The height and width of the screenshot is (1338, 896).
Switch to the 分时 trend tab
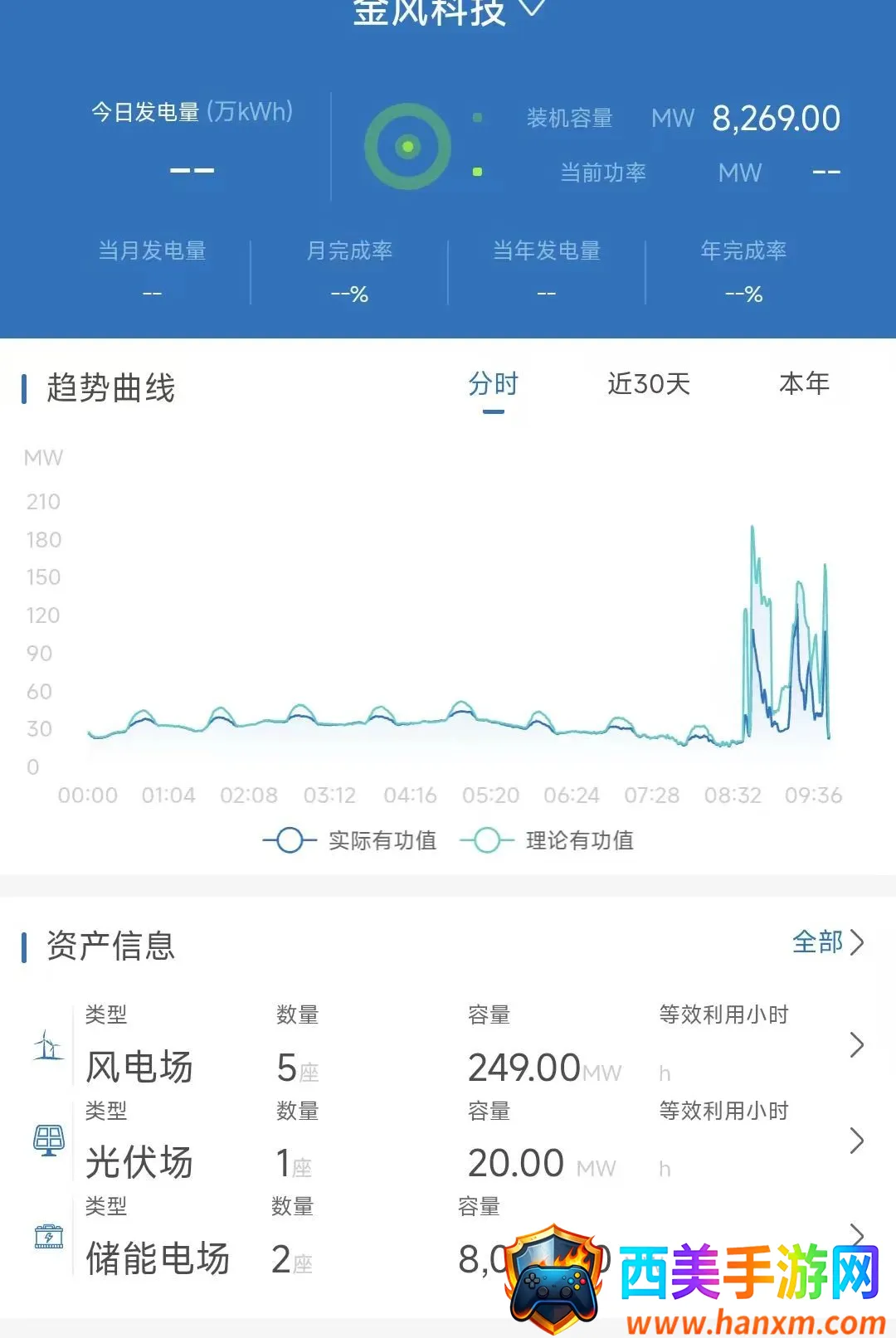click(x=493, y=384)
